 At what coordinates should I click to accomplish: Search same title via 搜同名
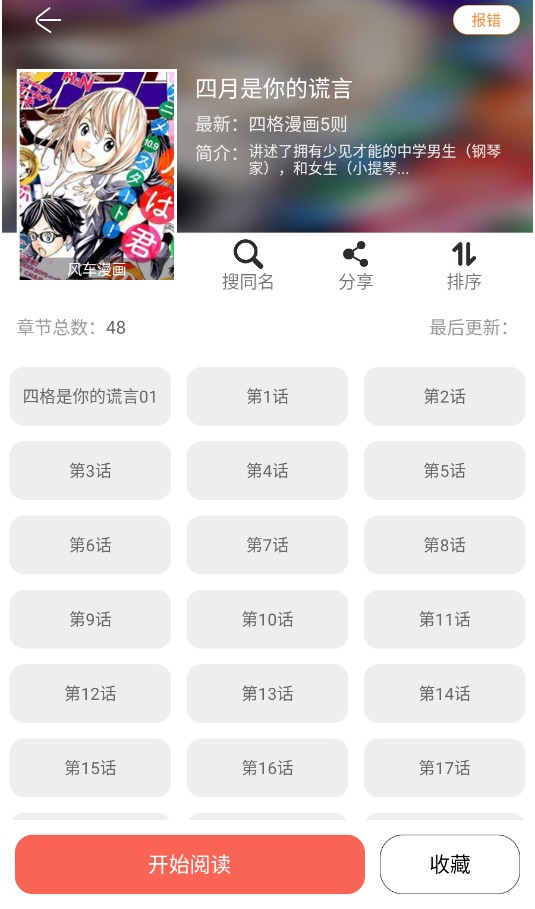(x=248, y=266)
